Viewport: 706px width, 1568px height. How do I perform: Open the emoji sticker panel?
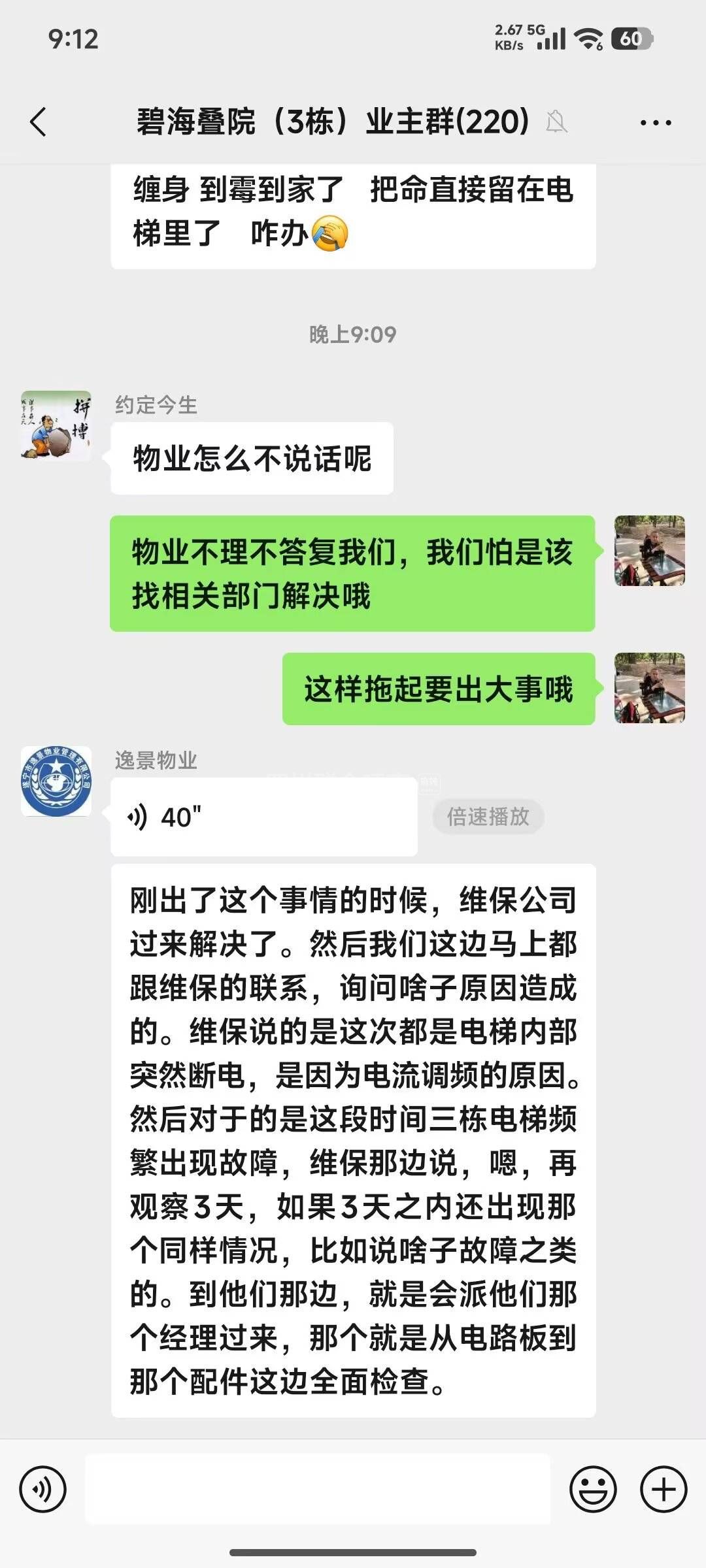tap(593, 1490)
